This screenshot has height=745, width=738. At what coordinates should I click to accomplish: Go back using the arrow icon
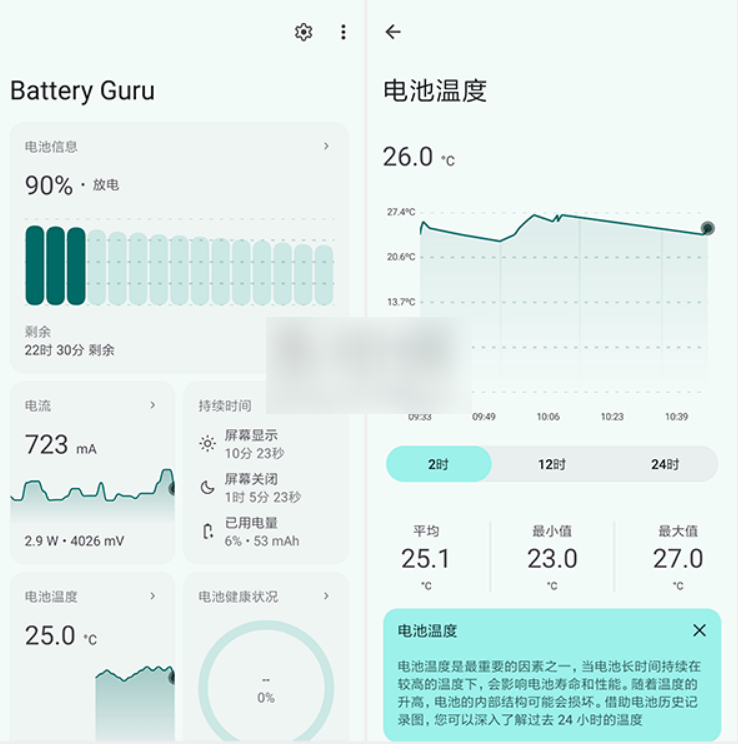(x=393, y=32)
